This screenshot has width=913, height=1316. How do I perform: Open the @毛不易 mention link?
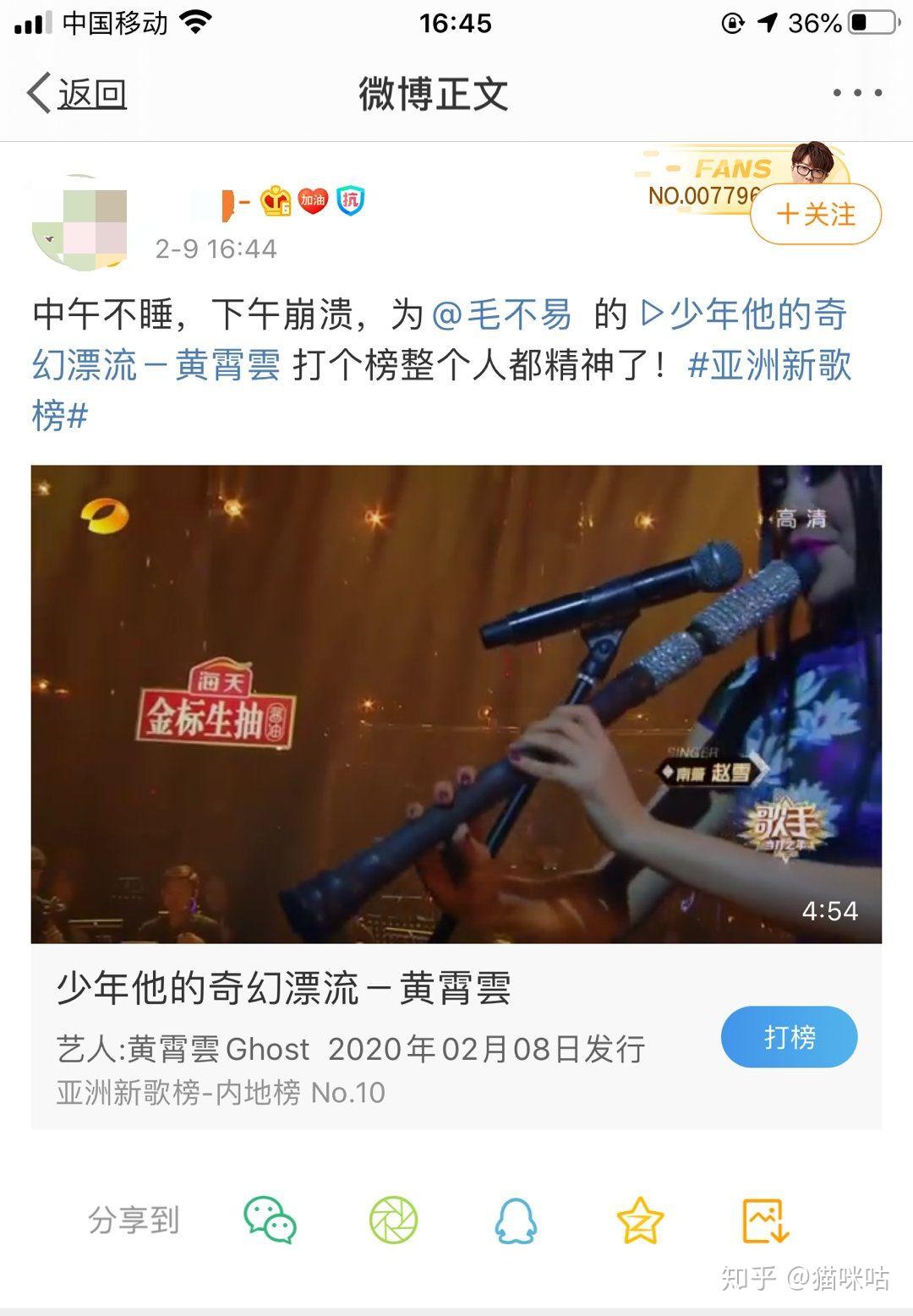[501, 315]
